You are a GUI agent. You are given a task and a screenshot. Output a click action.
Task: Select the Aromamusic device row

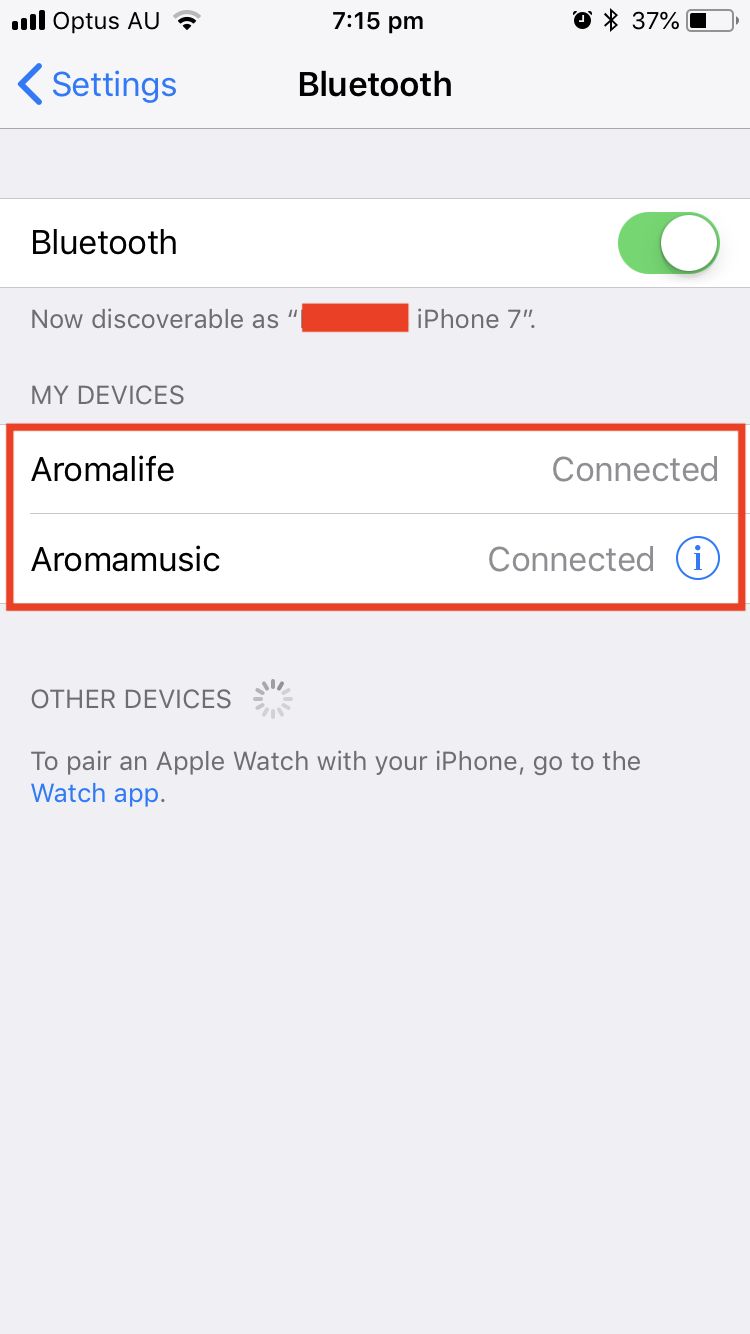(375, 559)
